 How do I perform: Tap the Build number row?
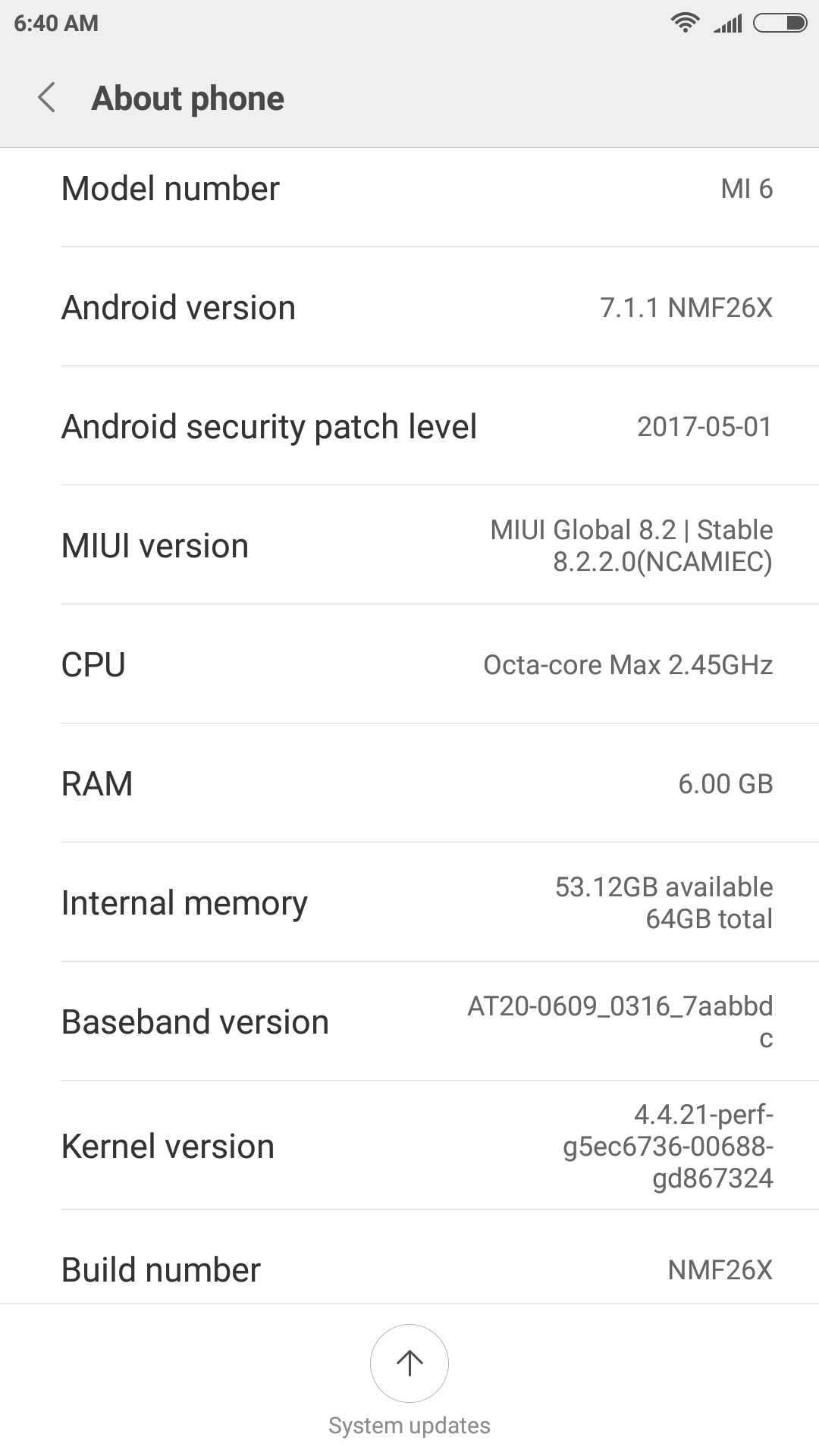pyautogui.click(x=409, y=1257)
